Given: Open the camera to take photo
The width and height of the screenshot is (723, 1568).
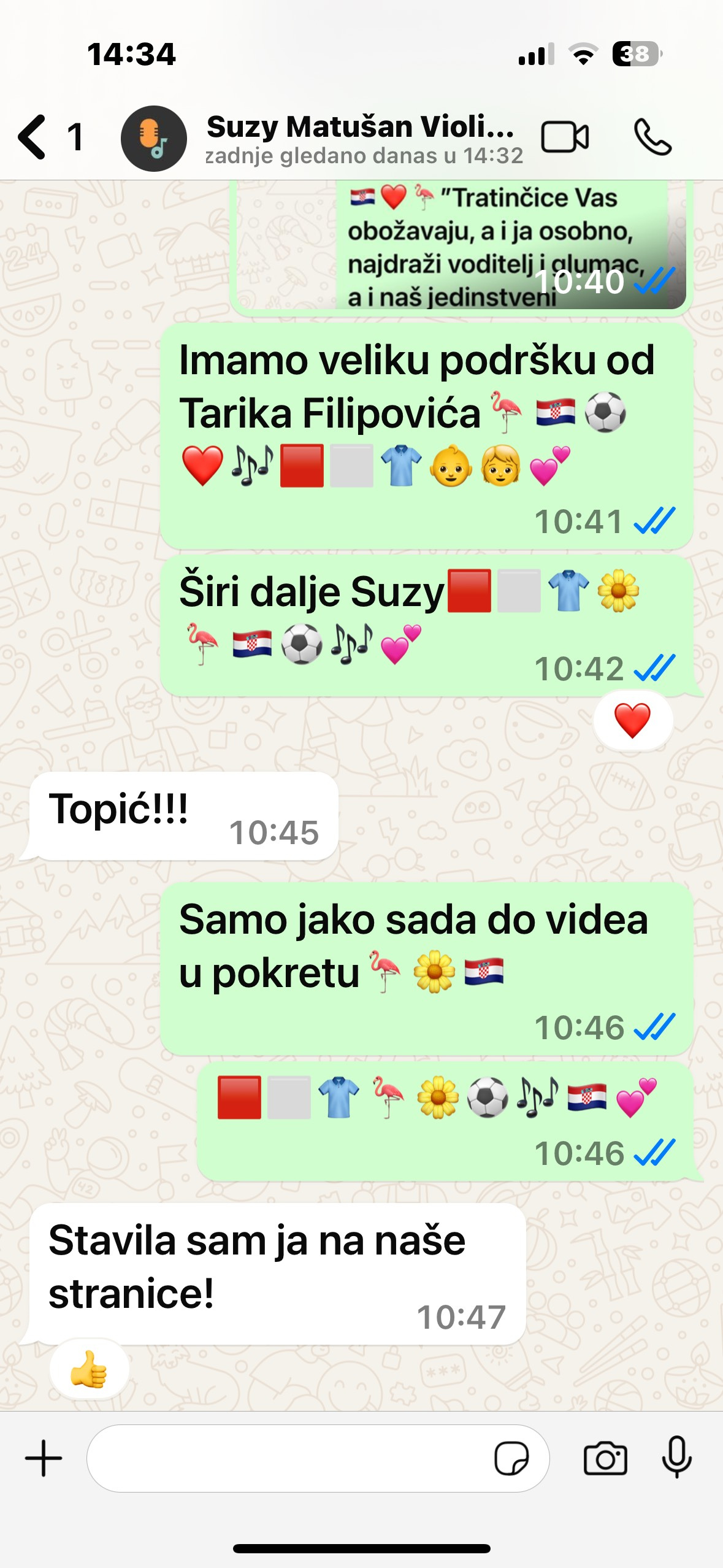Looking at the screenshot, I should pyautogui.click(x=605, y=1458).
